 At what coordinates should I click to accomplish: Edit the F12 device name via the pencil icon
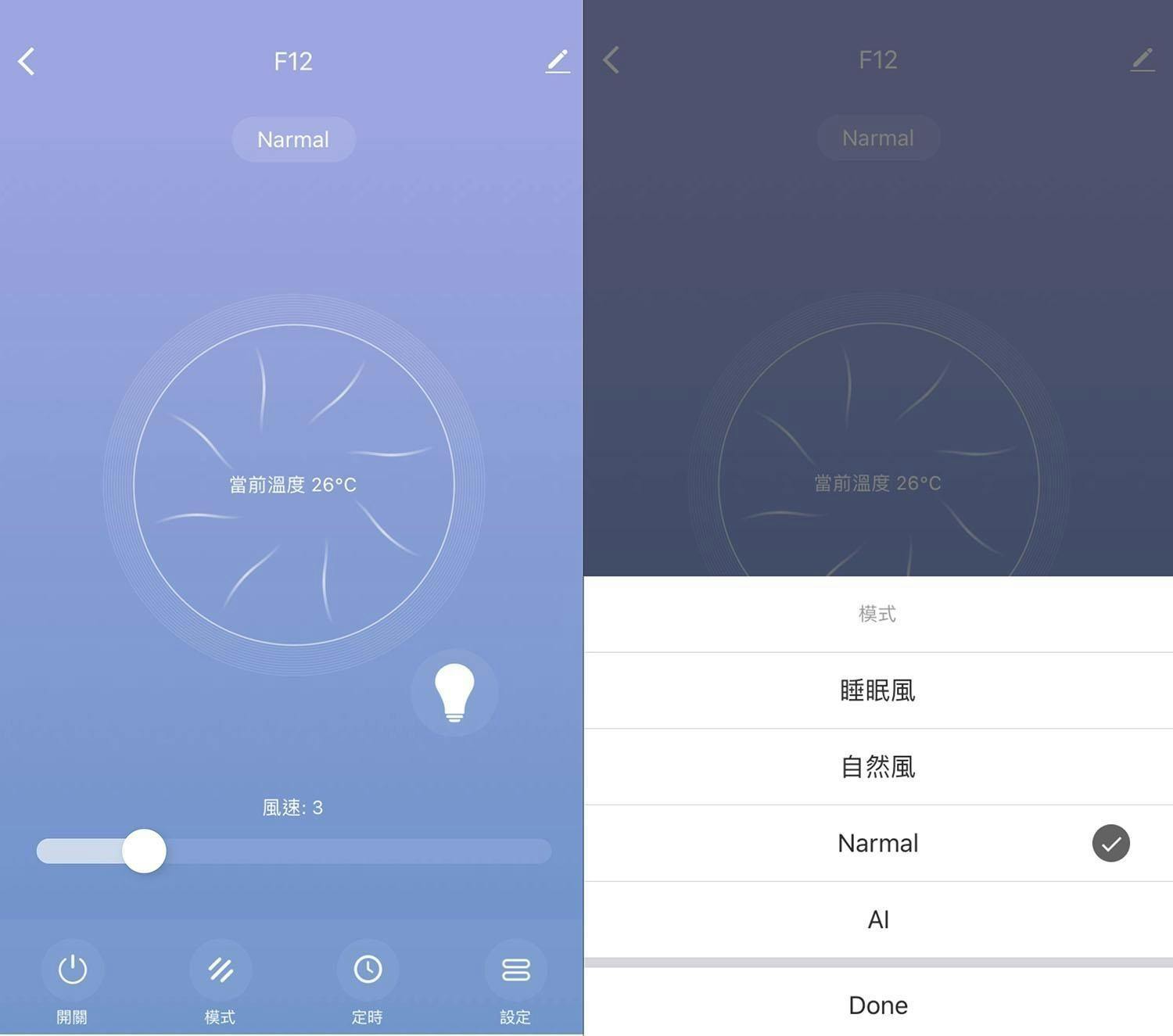click(x=557, y=61)
